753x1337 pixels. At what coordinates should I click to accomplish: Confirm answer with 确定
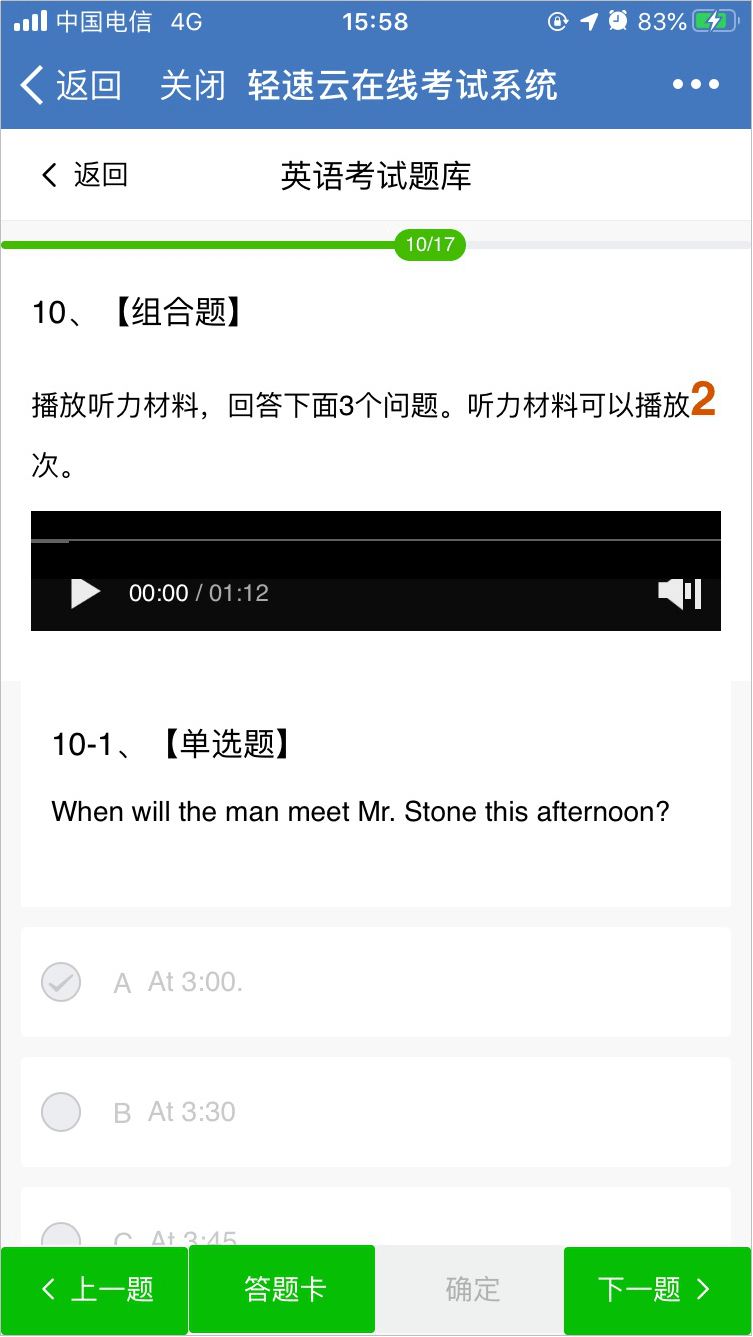click(x=470, y=1290)
